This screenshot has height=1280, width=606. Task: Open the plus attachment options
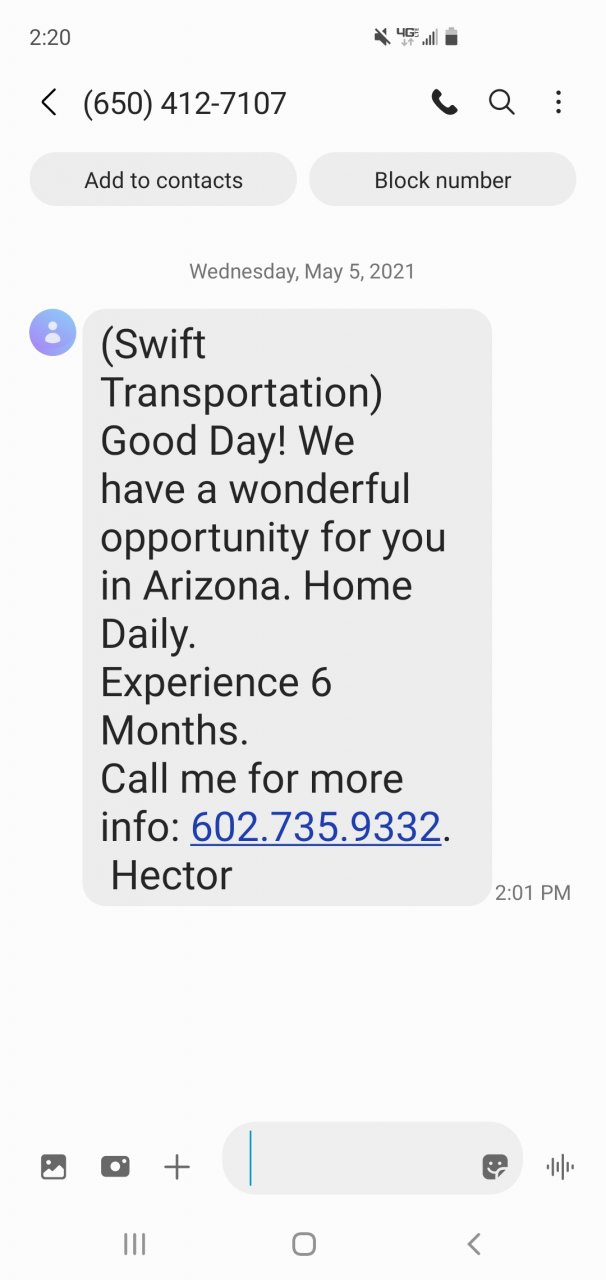coord(177,1166)
